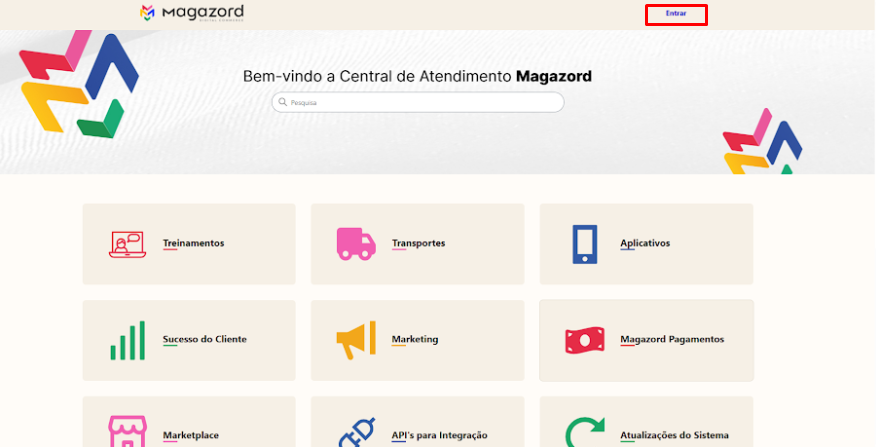Select API's para Integração card
The width and height of the screenshot is (876, 447).
pos(417,430)
